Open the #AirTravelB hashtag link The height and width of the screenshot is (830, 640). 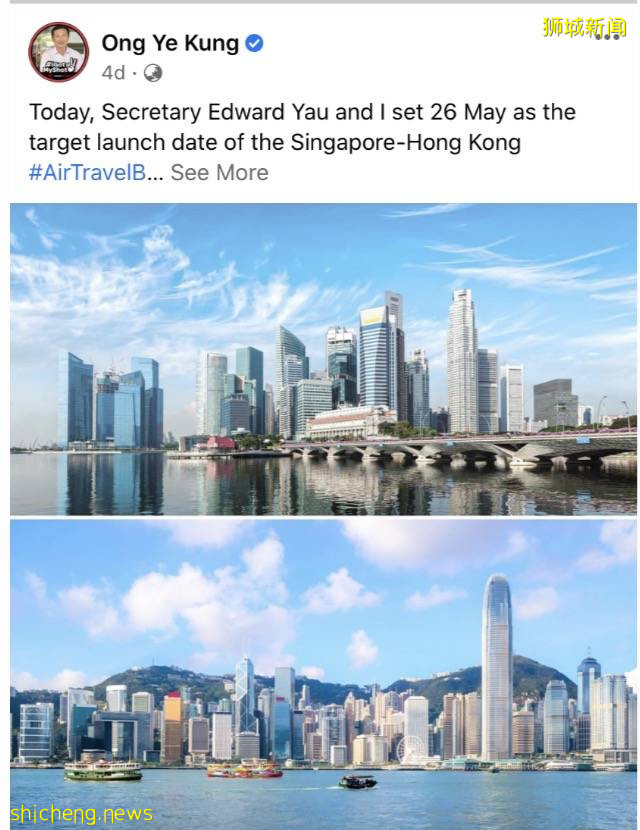(x=88, y=172)
